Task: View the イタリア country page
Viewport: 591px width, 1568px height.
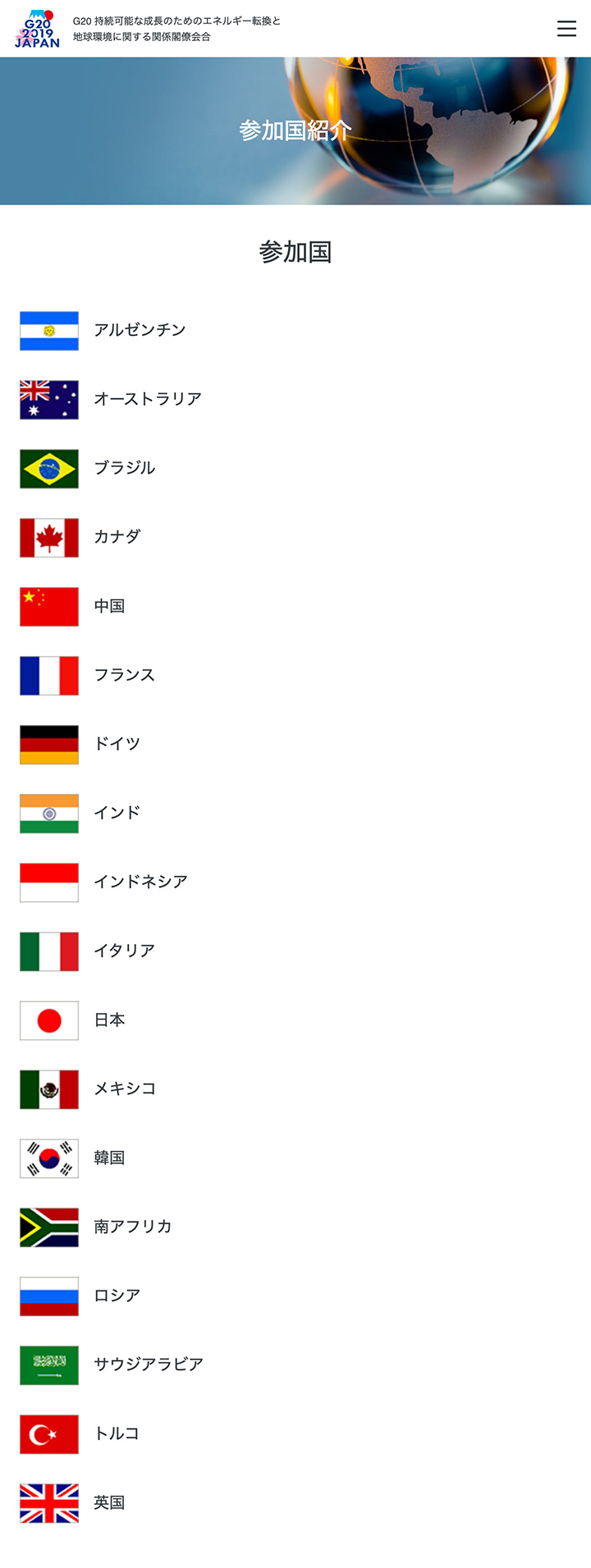Action: point(124,951)
